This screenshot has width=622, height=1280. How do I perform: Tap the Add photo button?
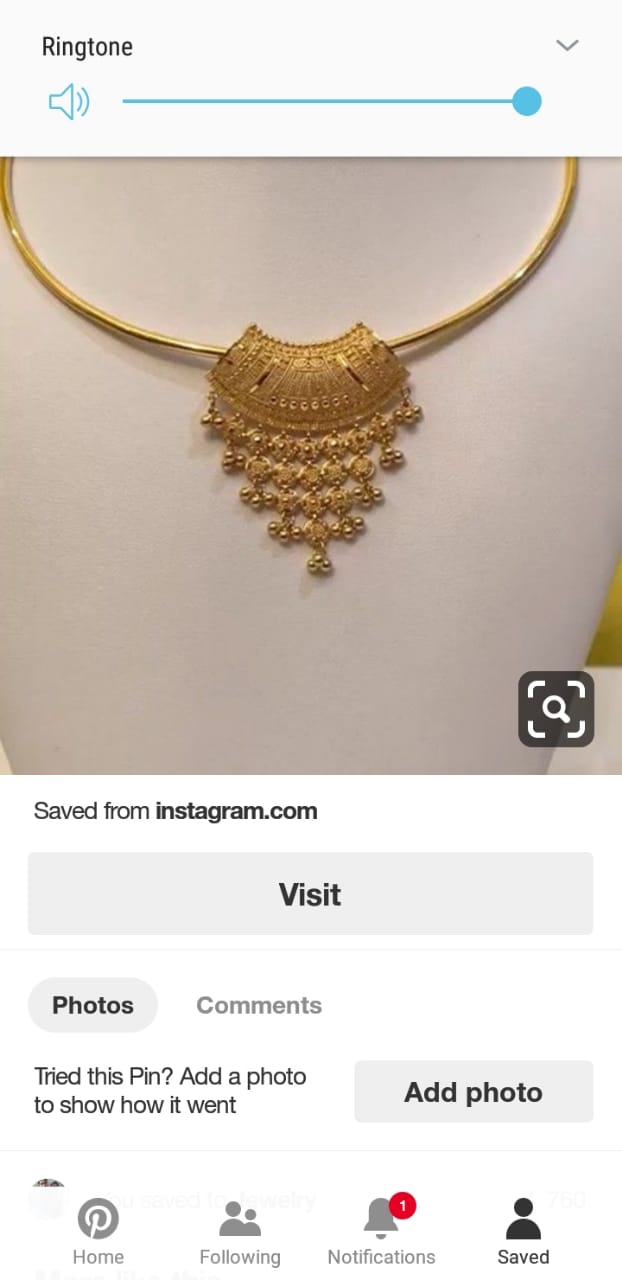[473, 1092]
